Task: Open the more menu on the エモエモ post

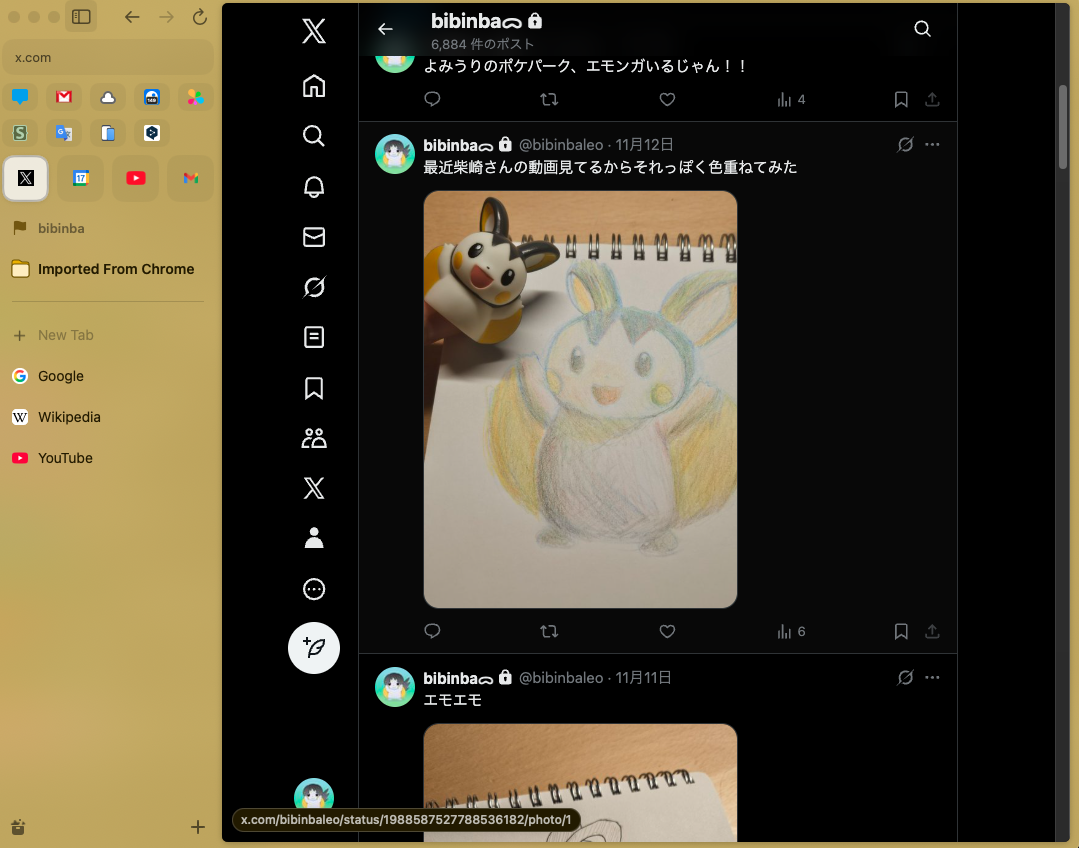Action: [932, 677]
